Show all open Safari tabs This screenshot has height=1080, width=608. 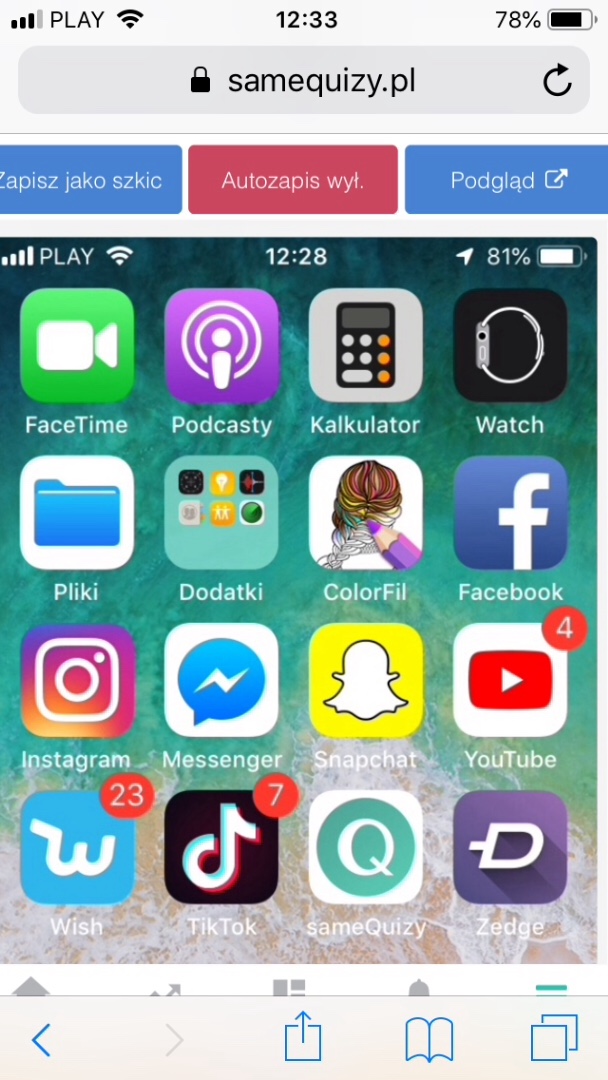coord(553,1038)
